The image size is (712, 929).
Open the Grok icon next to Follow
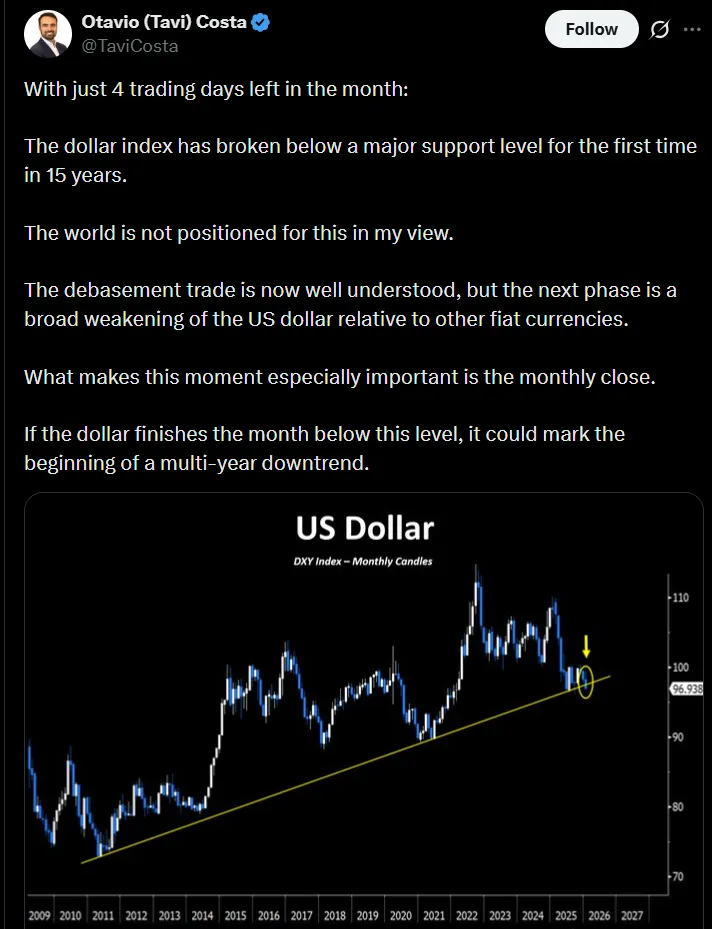click(x=659, y=30)
